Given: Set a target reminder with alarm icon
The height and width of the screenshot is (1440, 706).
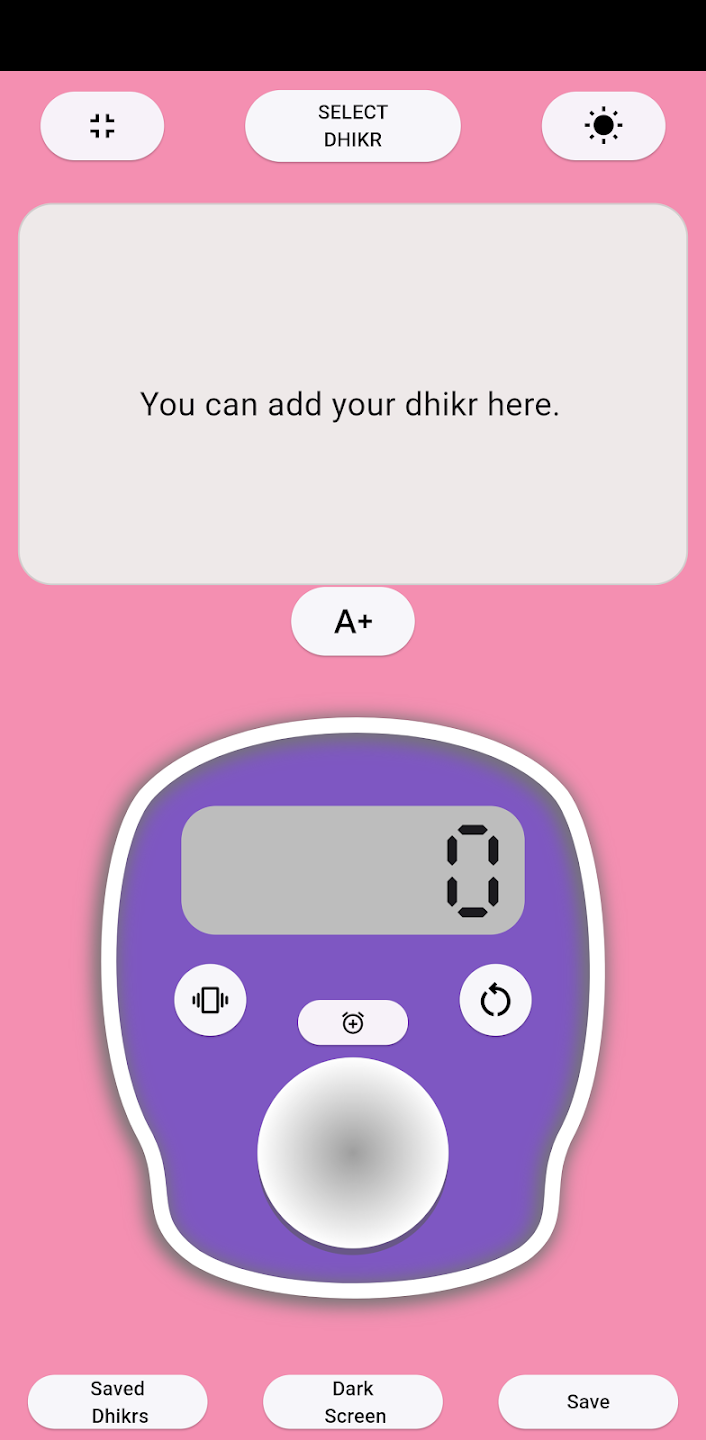Looking at the screenshot, I should click(x=352, y=1022).
